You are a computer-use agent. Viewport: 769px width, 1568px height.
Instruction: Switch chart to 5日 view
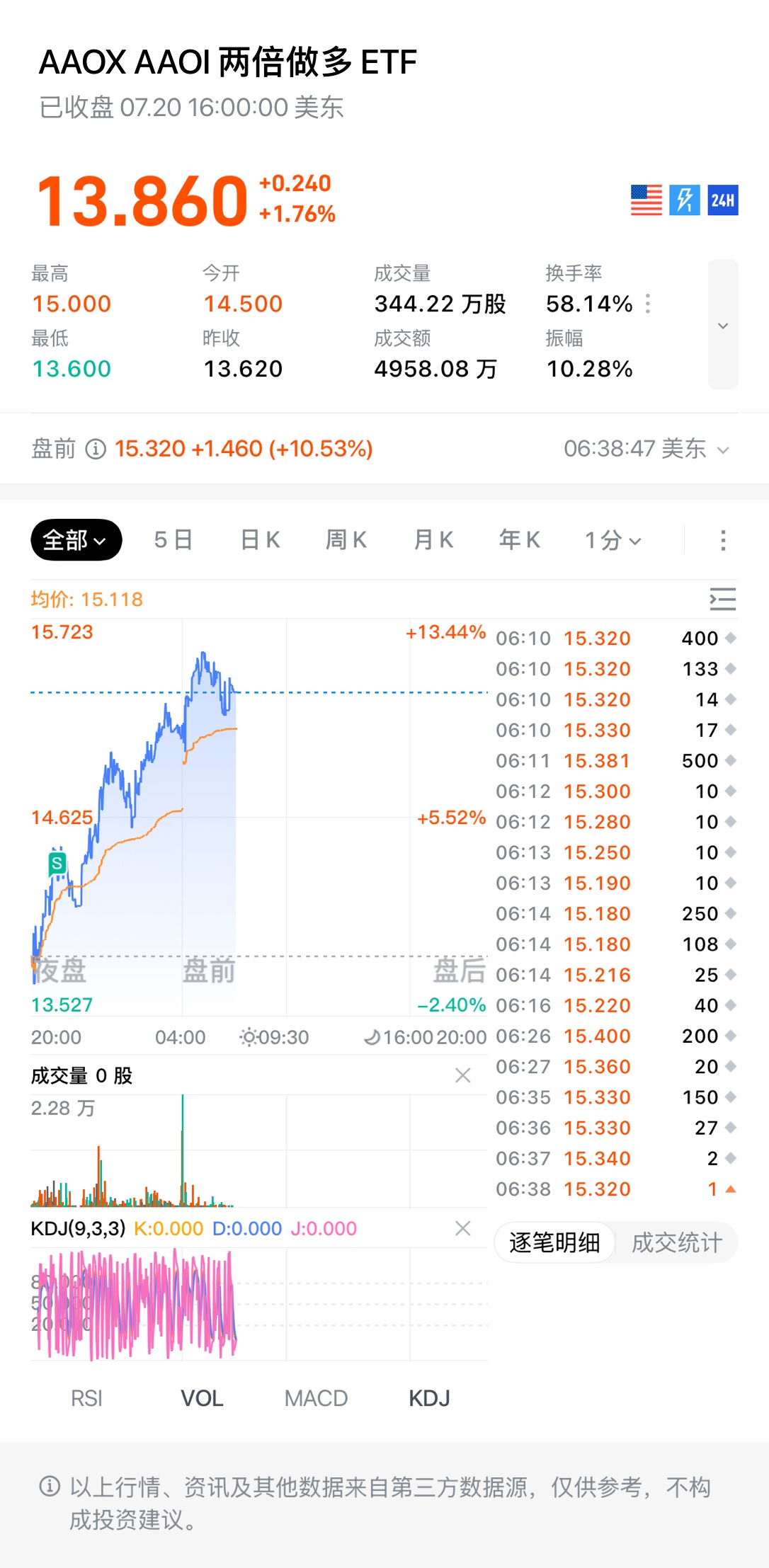(173, 540)
